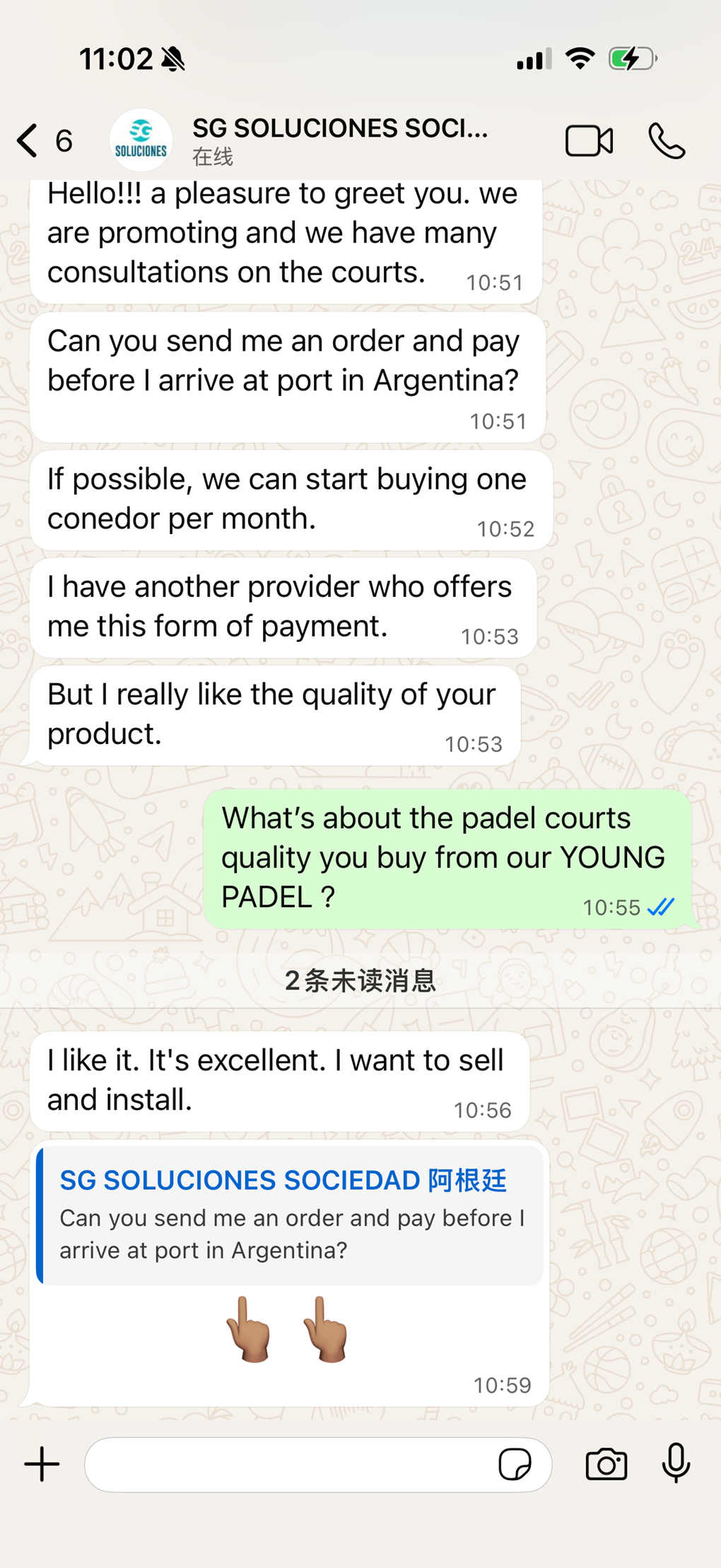Tap the message text field

click(x=290, y=1464)
